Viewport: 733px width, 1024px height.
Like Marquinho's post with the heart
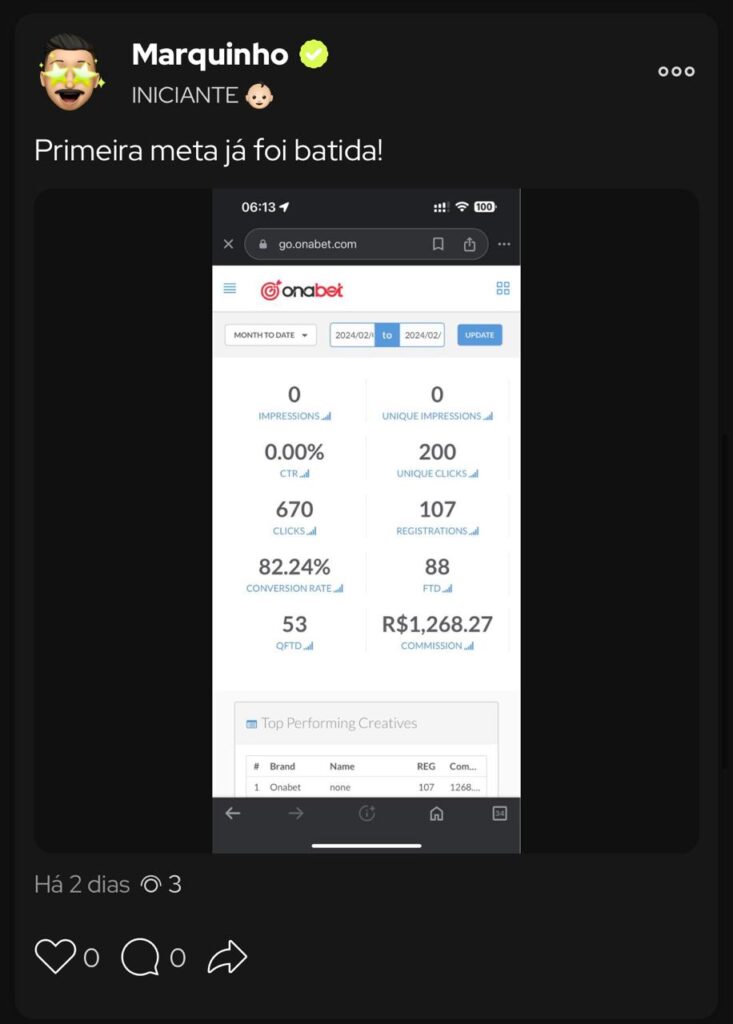pos(55,957)
